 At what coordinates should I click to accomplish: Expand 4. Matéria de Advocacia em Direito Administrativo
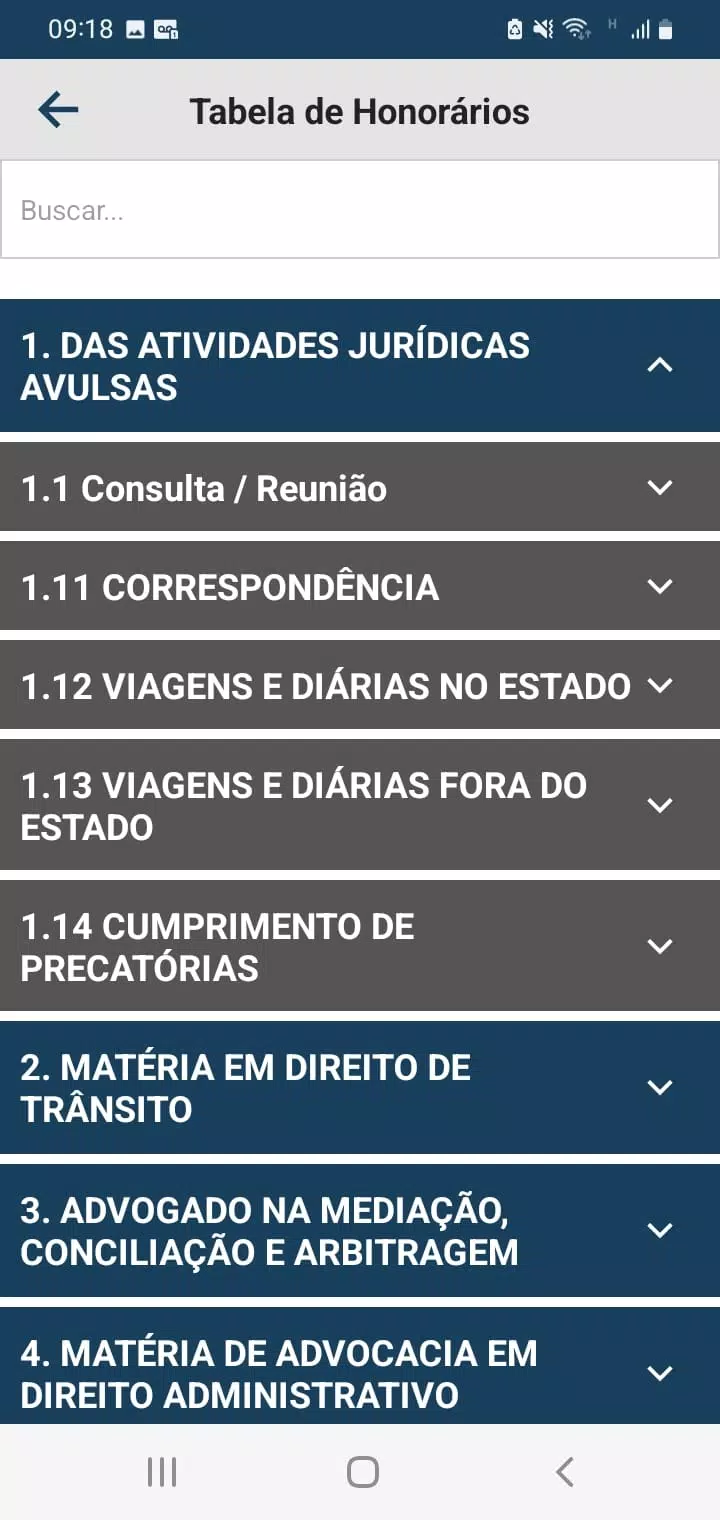(x=360, y=1366)
